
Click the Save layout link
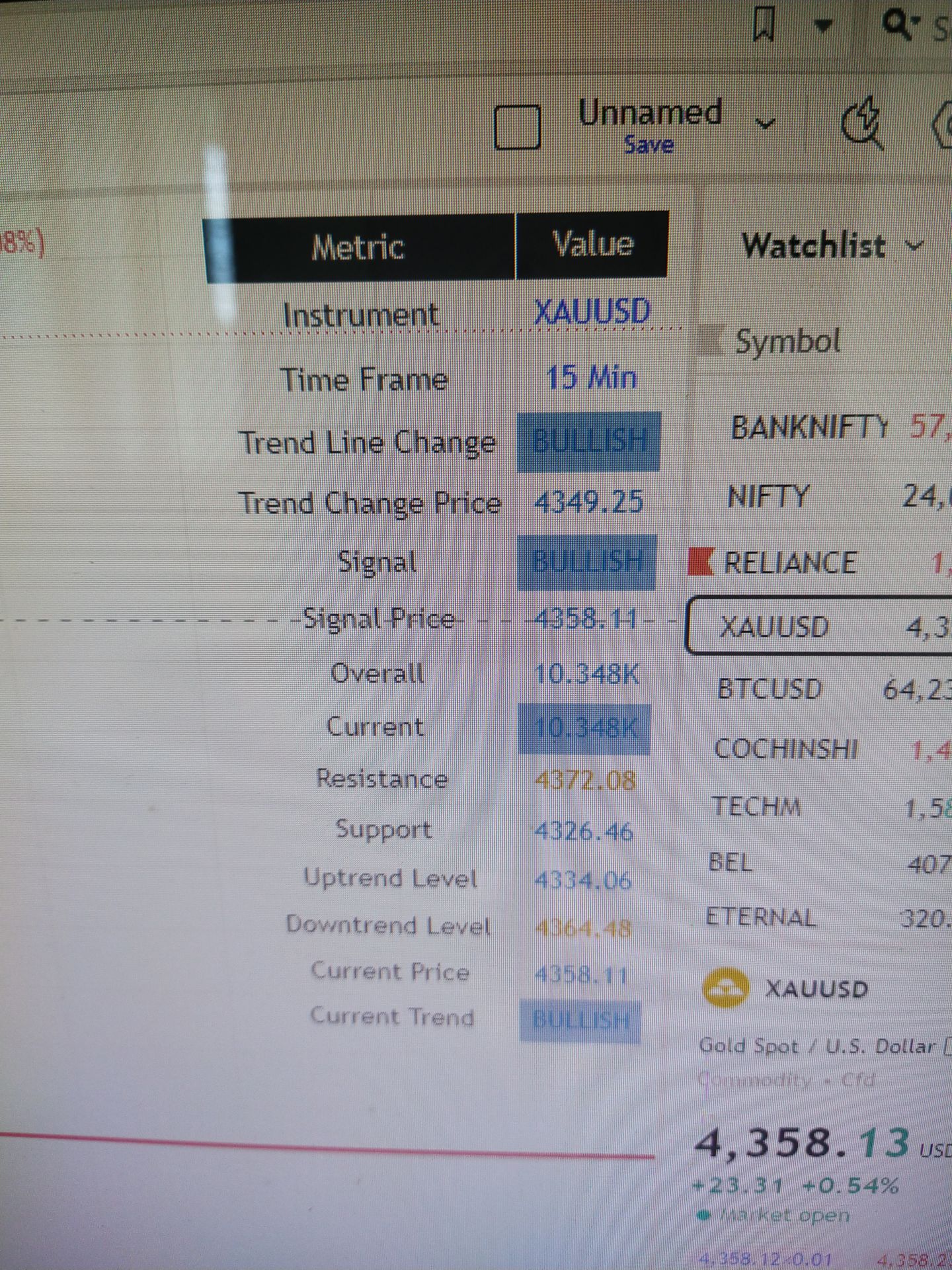(x=649, y=144)
